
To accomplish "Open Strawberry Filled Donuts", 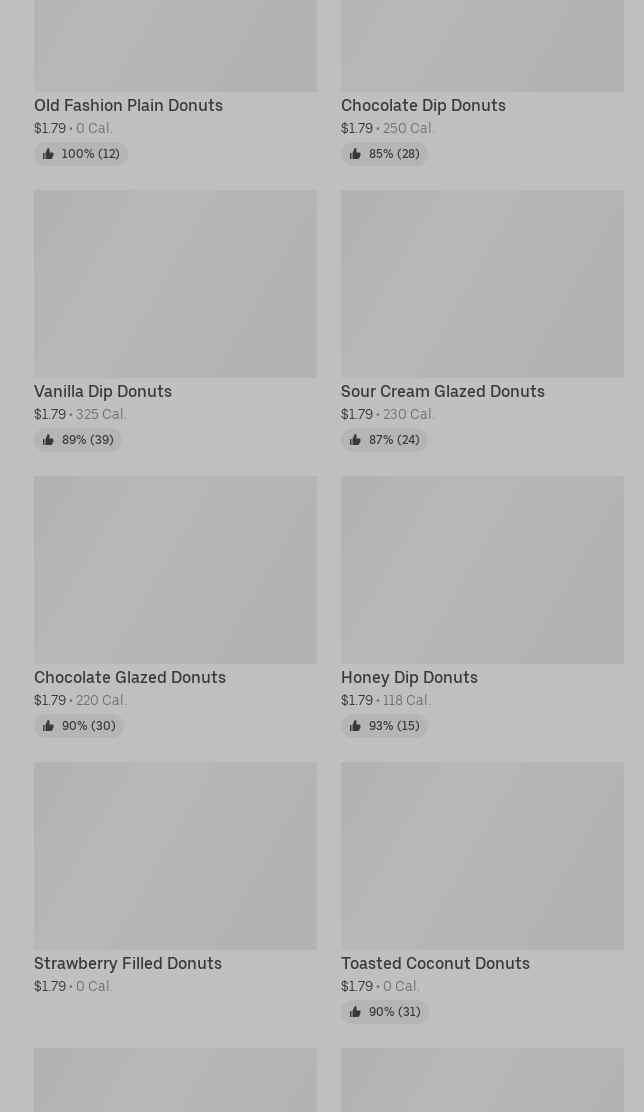I will [175, 879].
